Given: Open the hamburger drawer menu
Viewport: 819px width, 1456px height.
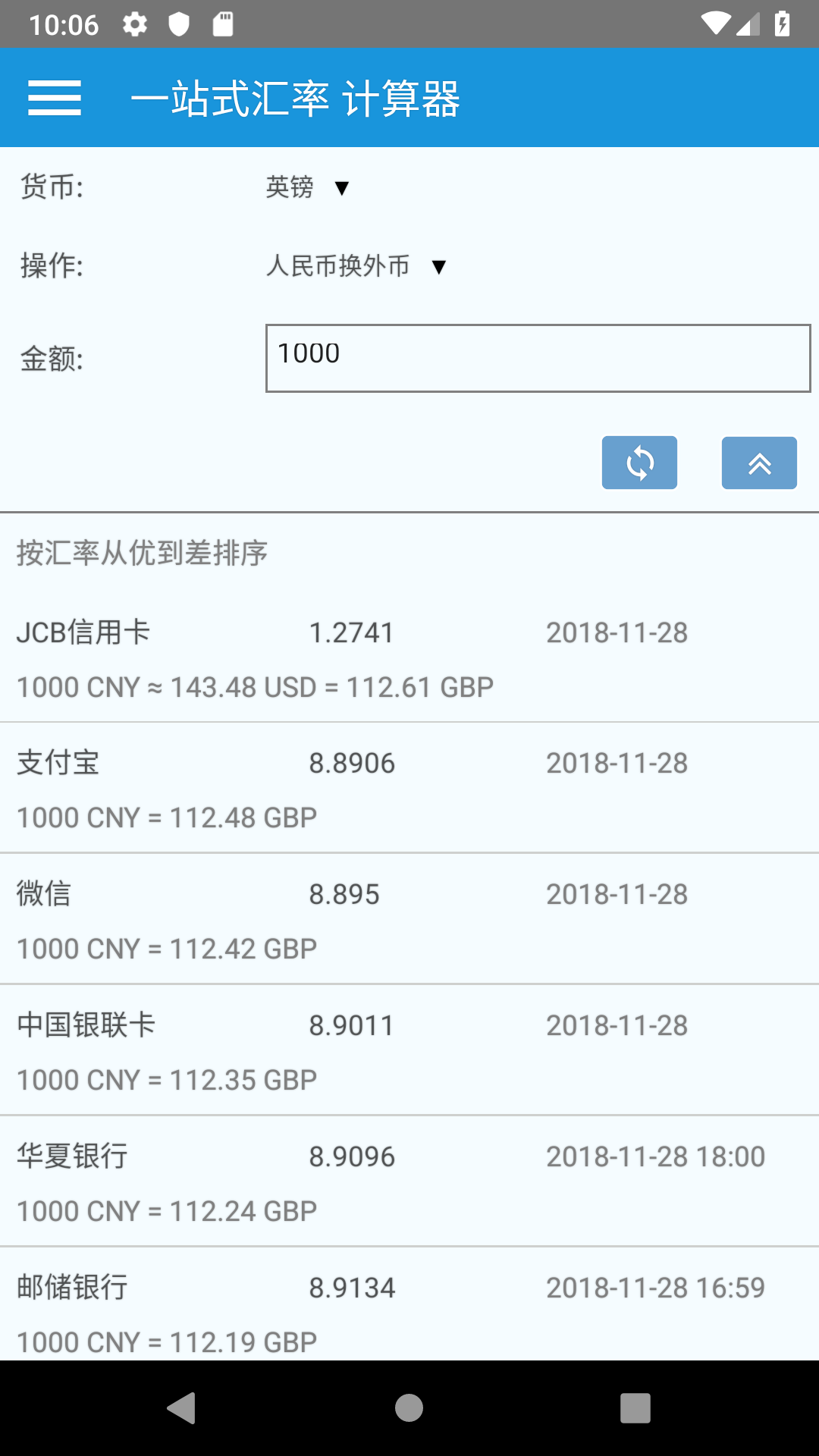Looking at the screenshot, I should coord(55,98).
